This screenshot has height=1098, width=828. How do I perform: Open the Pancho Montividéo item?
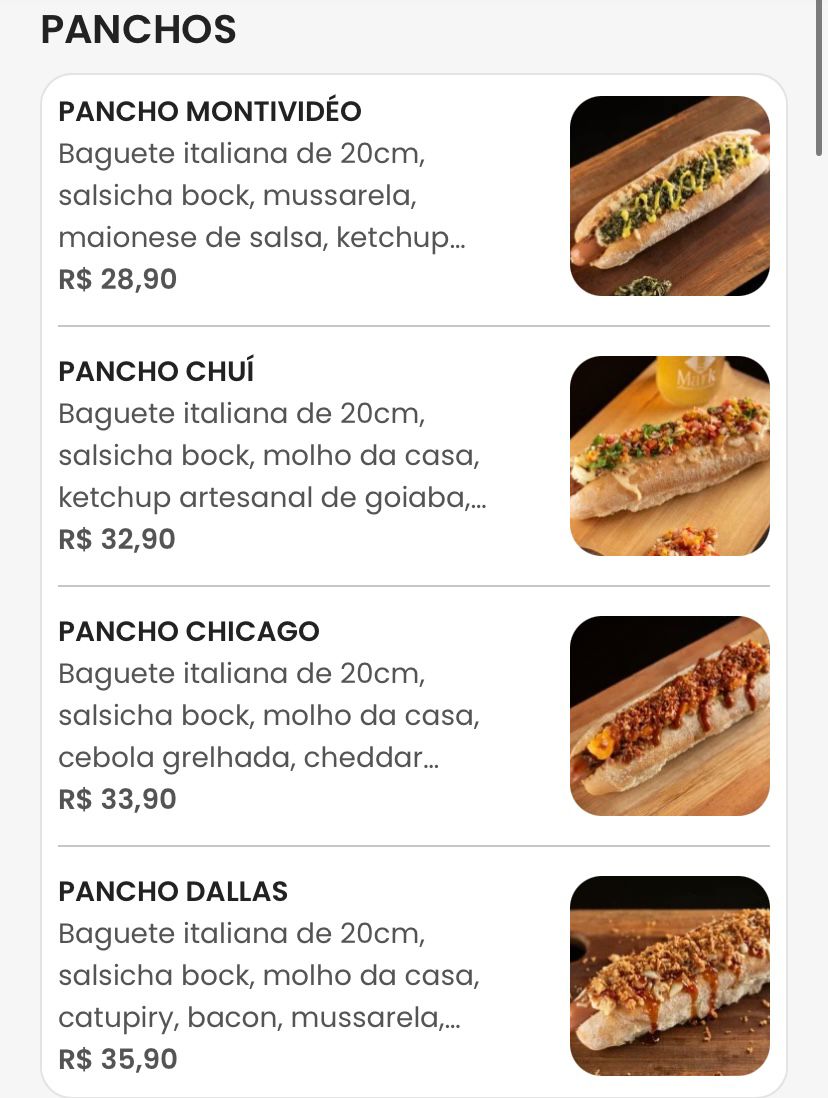(413, 196)
